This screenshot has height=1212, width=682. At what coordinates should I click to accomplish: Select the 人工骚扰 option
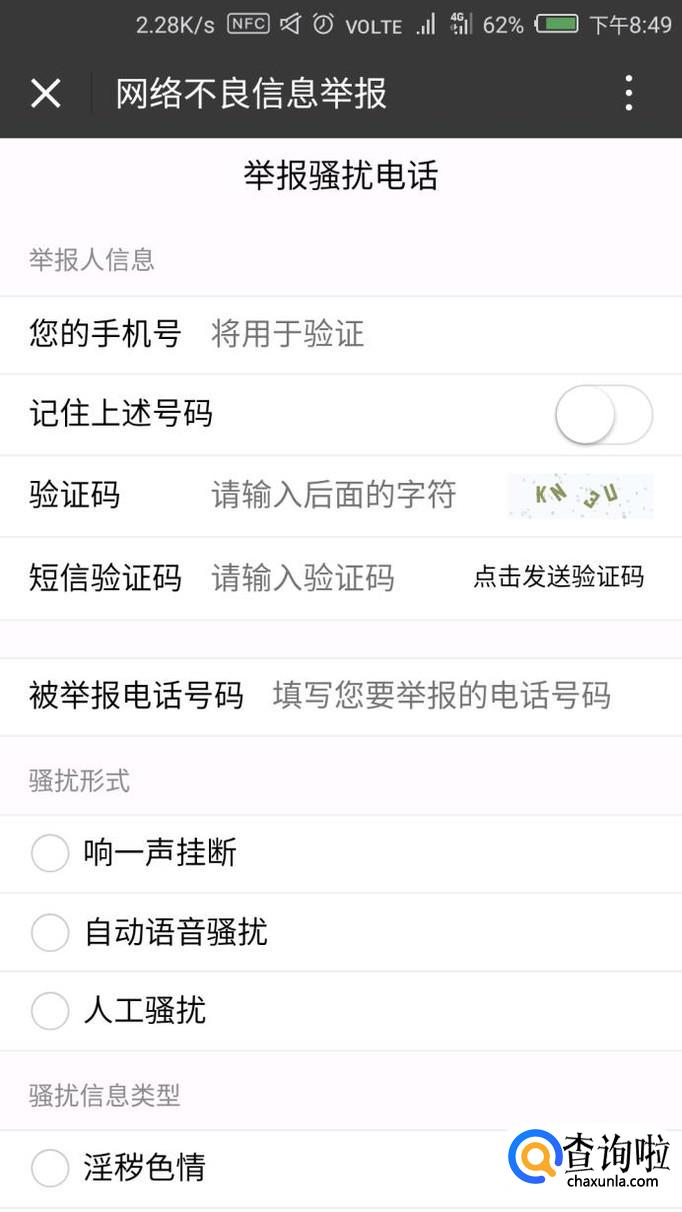pos(50,1011)
